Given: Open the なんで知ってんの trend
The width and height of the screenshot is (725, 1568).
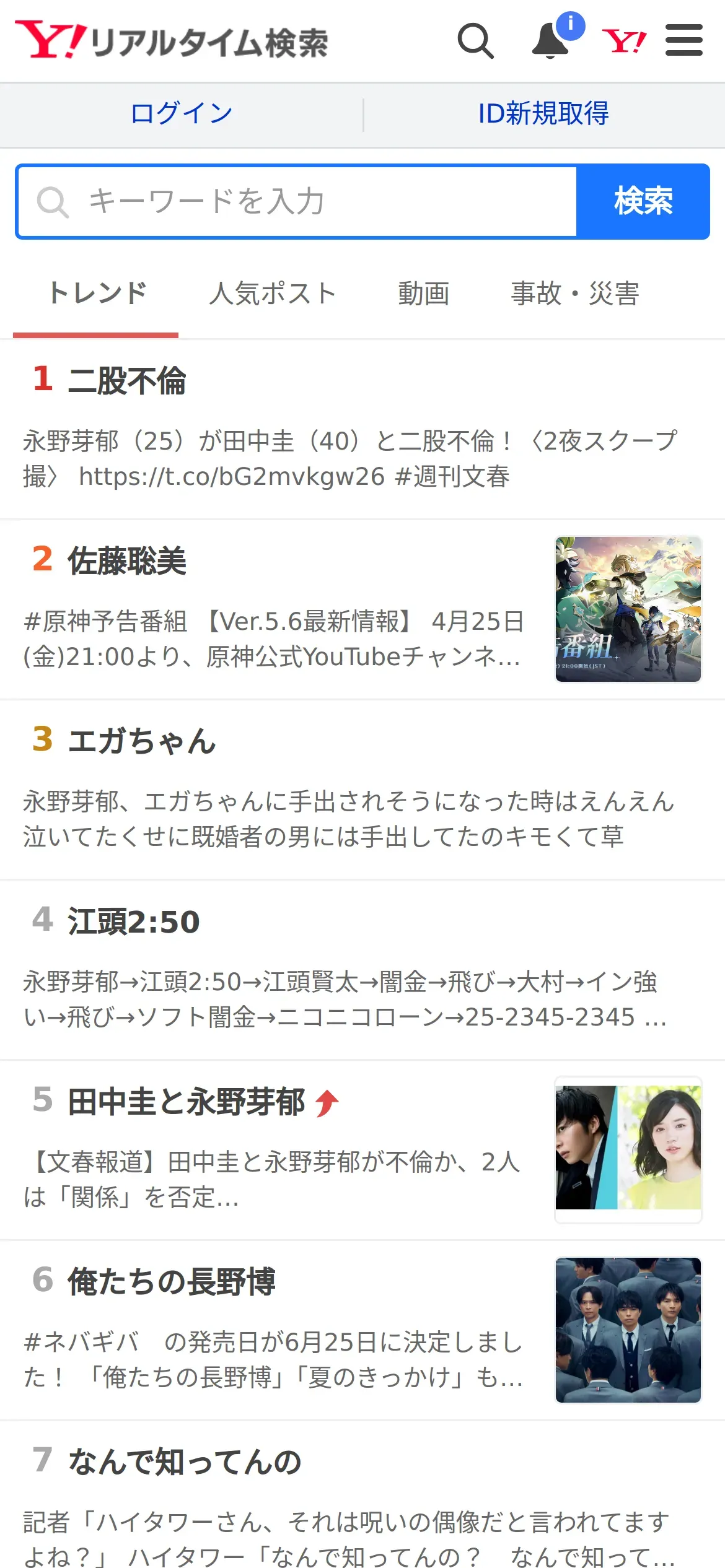Looking at the screenshot, I should click(185, 1463).
